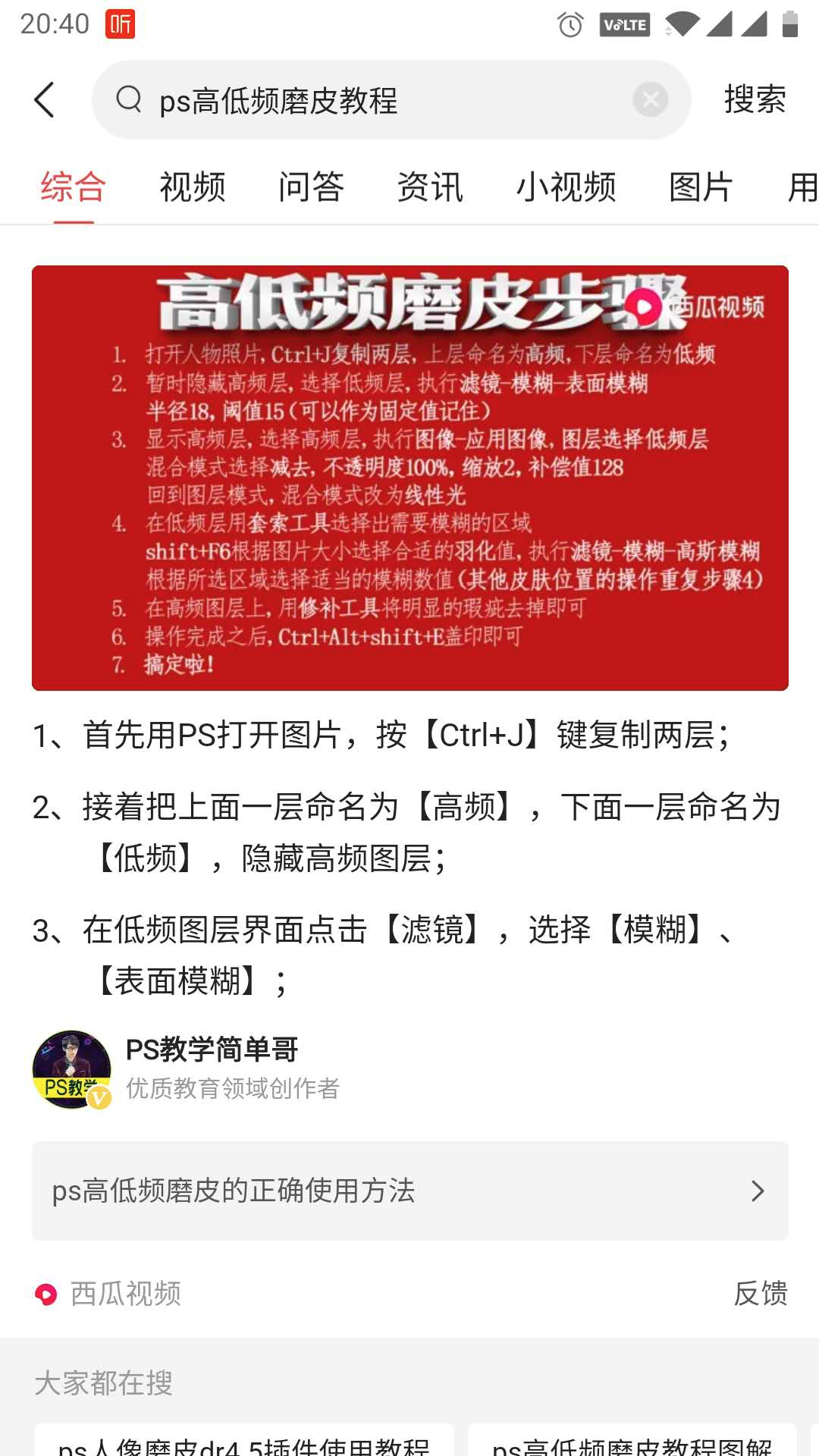Open the 资讯 tab
The width and height of the screenshot is (819, 1456).
click(430, 187)
